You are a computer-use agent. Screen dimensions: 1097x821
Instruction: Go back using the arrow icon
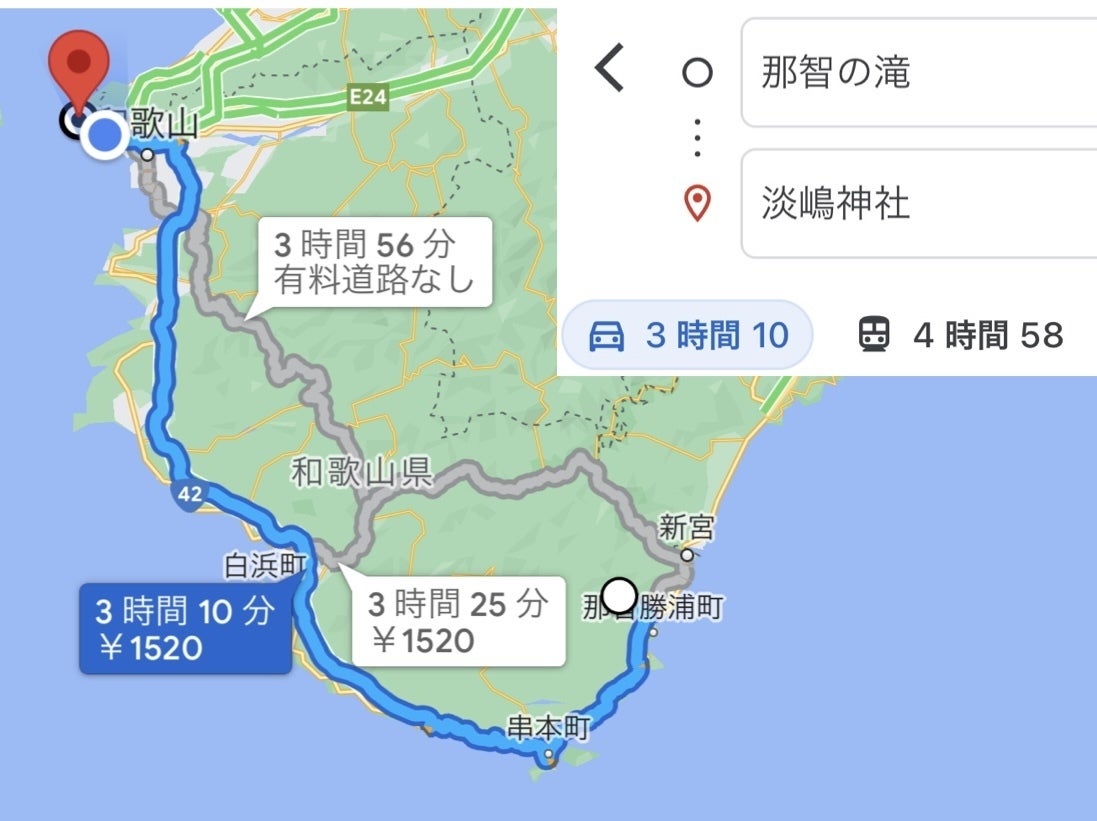click(x=609, y=69)
